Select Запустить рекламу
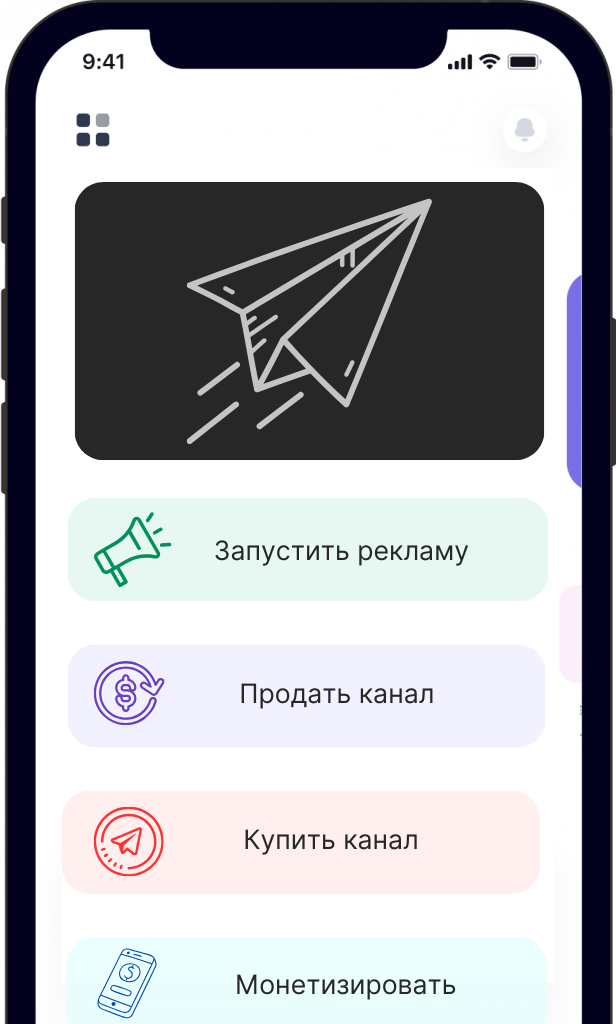This screenshot has height=1024, width=616. [308, 550]
